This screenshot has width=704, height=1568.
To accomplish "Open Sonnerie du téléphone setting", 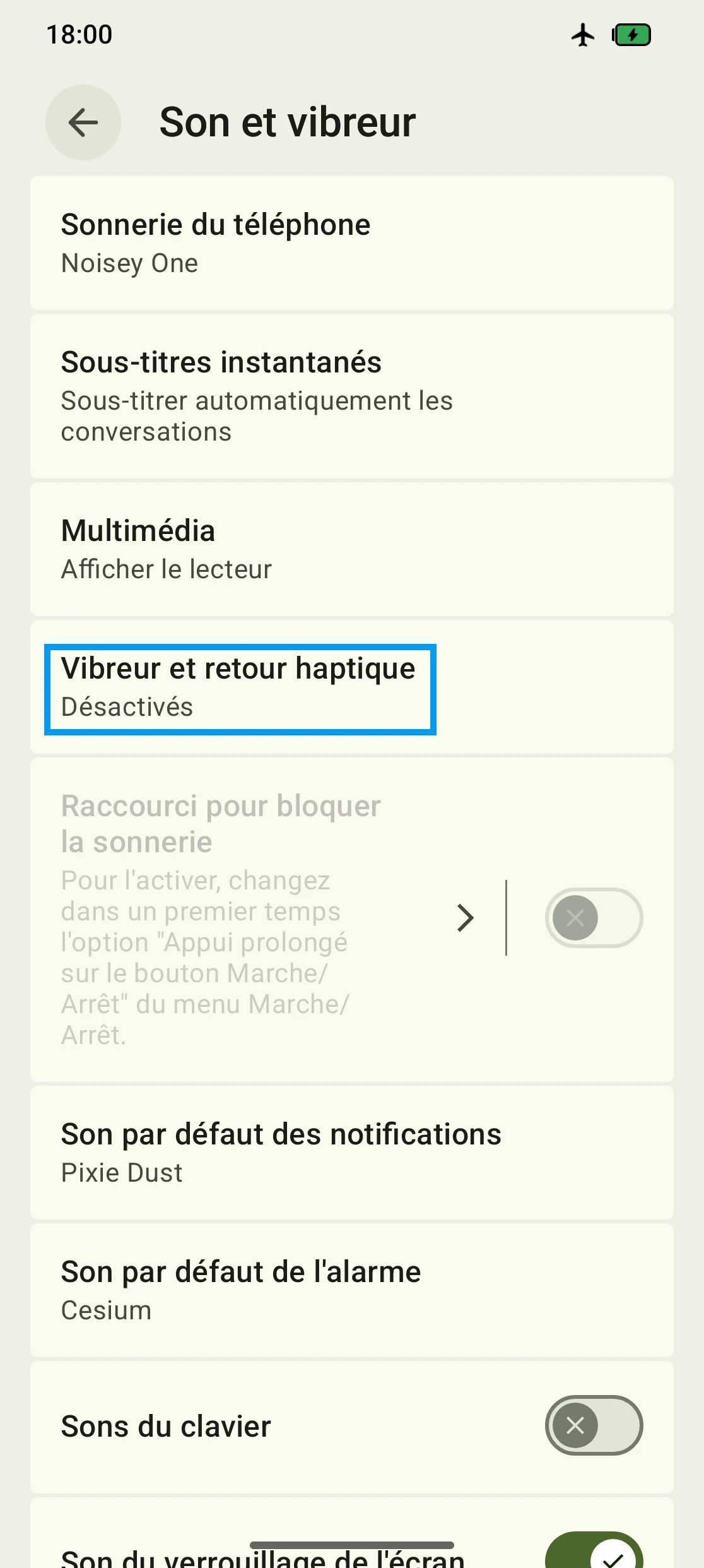I will (x=351, y=244).
